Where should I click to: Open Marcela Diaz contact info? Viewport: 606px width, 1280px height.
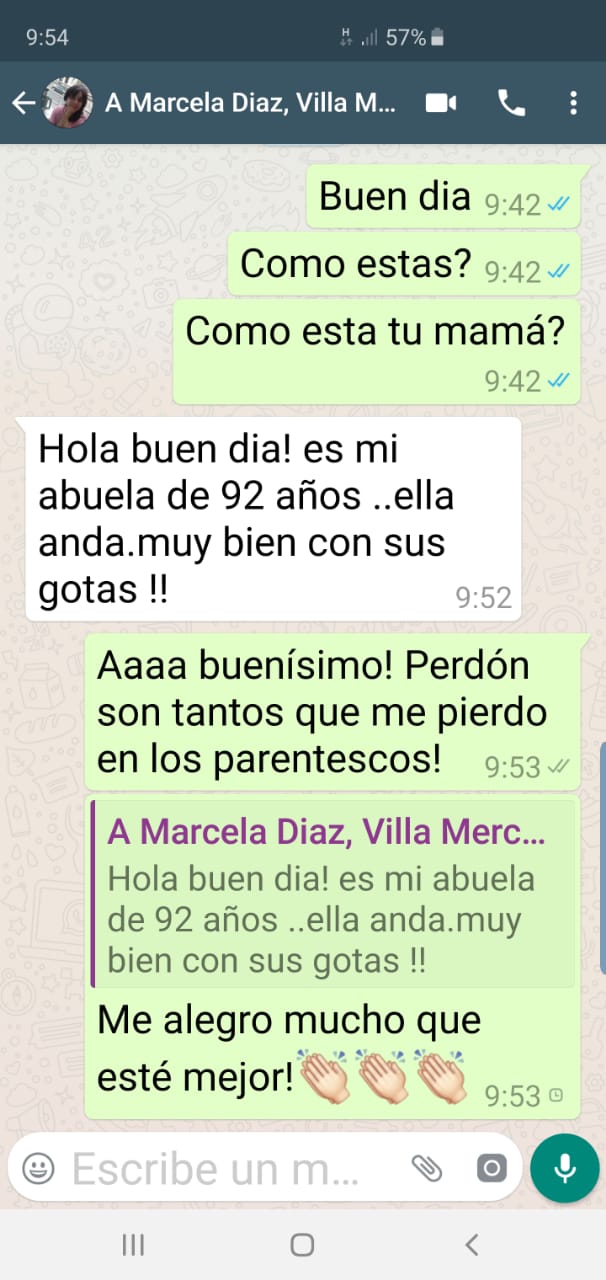tap(250, 103)
